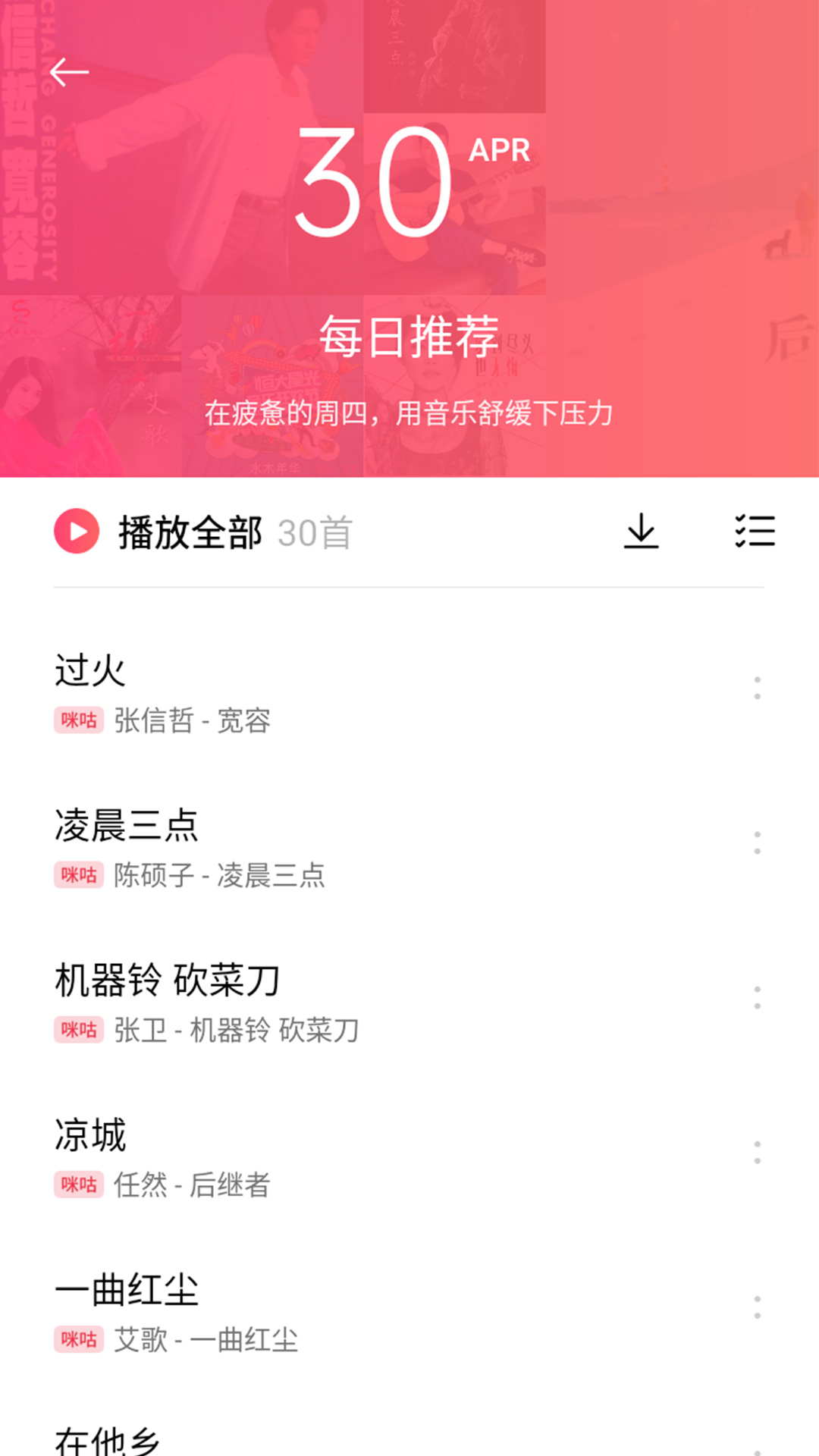Open the song 凉城 by 任然
819x1456 pixels.
pyautogui.click(x=91, y=1134)
